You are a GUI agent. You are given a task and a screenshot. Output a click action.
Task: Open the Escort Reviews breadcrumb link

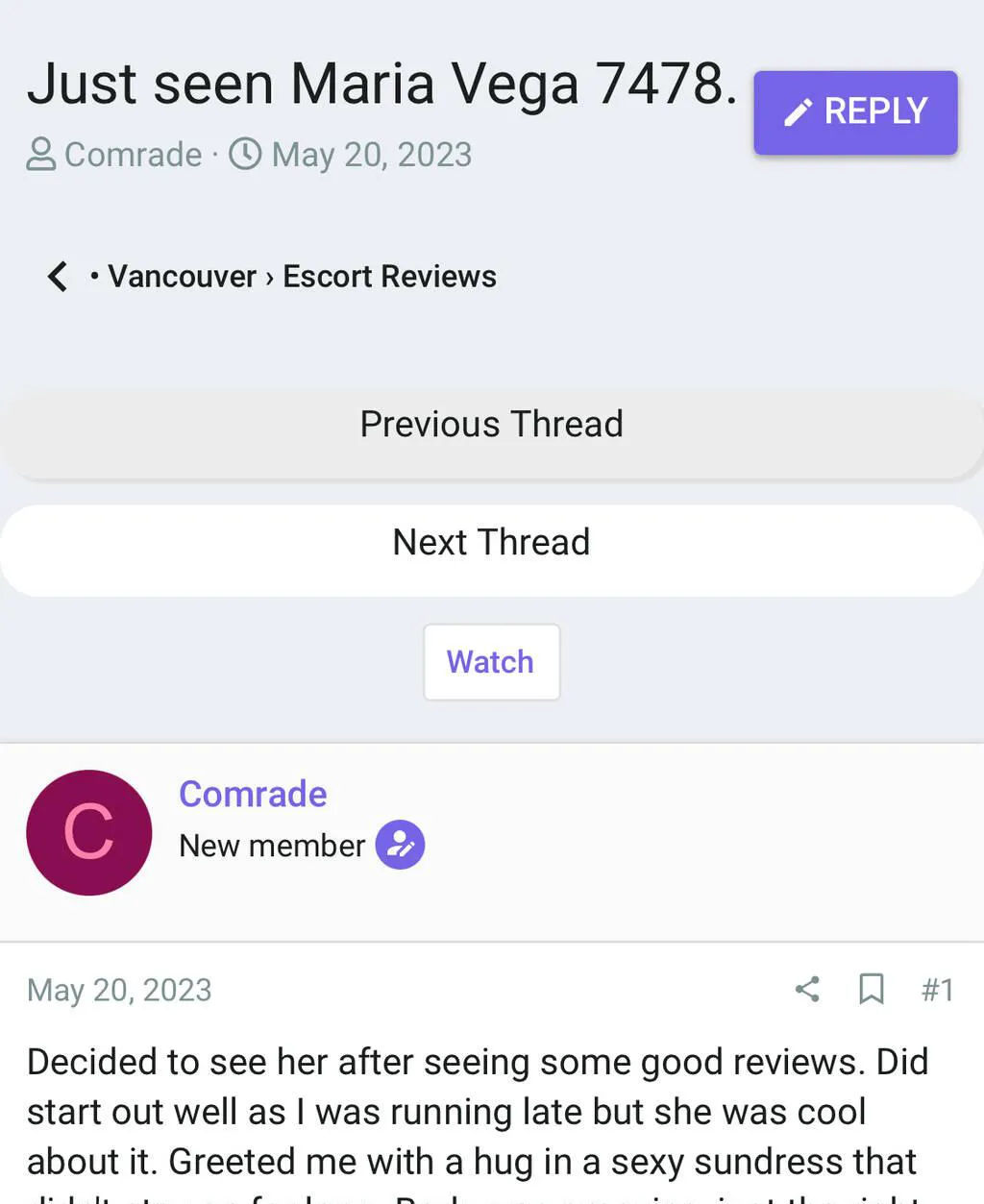(x=389, y=277)
